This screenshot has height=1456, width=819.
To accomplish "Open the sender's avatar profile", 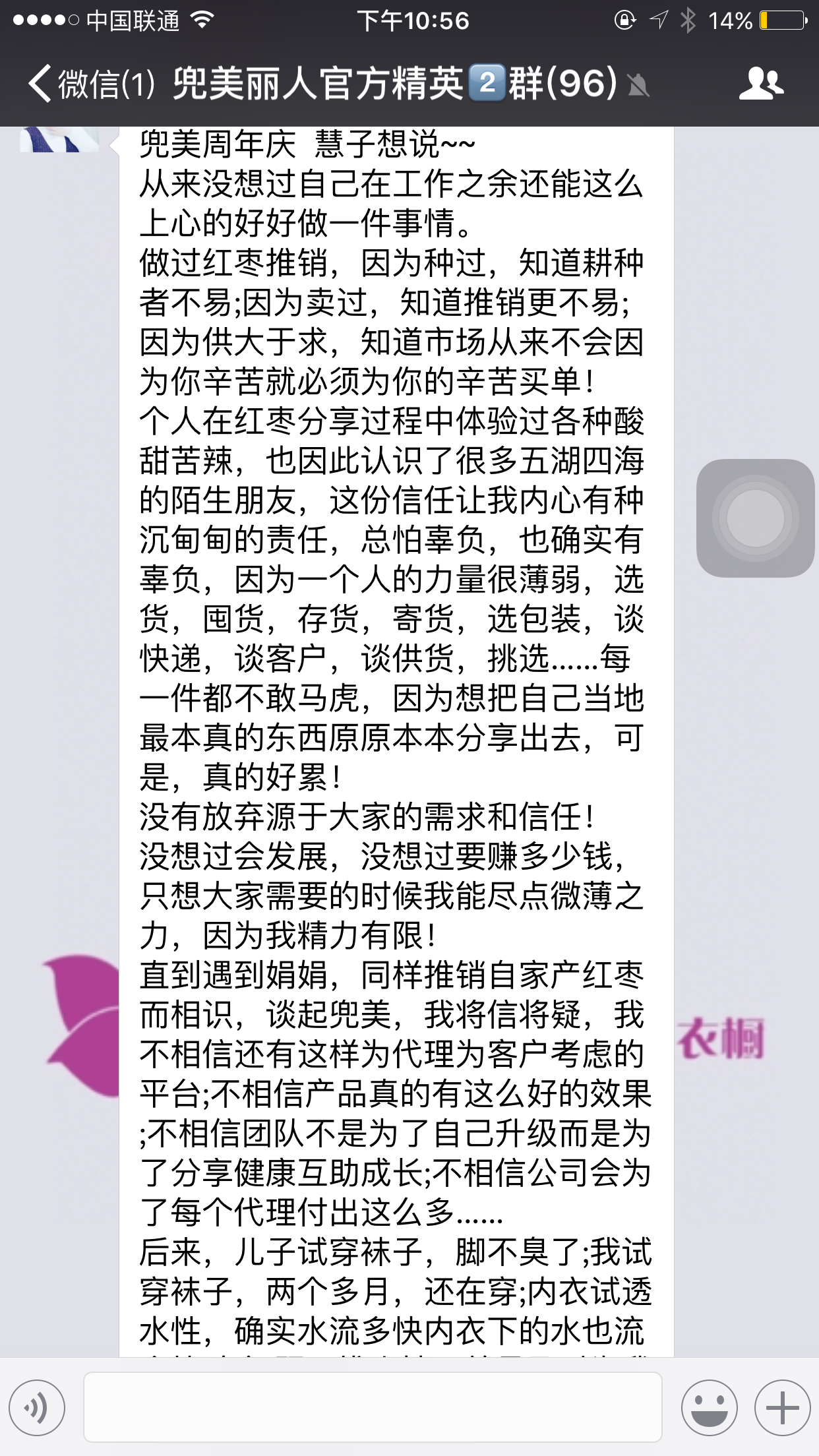I will tap(59, 138).
